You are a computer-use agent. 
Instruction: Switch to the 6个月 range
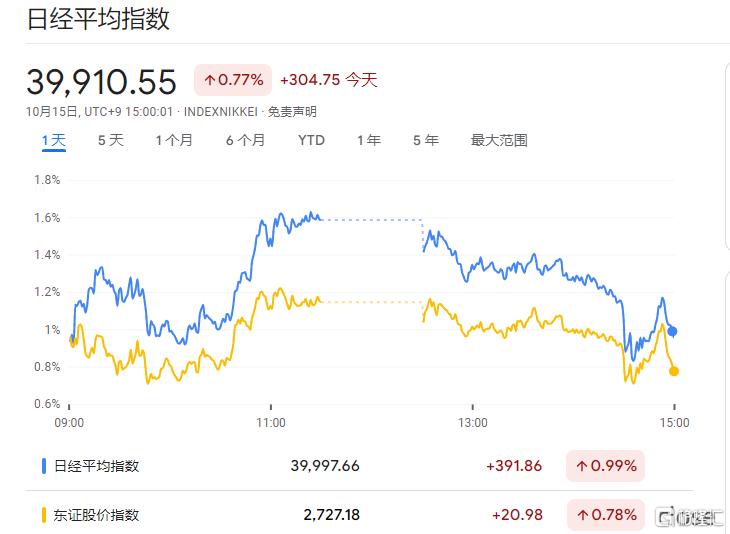[245, 140]
